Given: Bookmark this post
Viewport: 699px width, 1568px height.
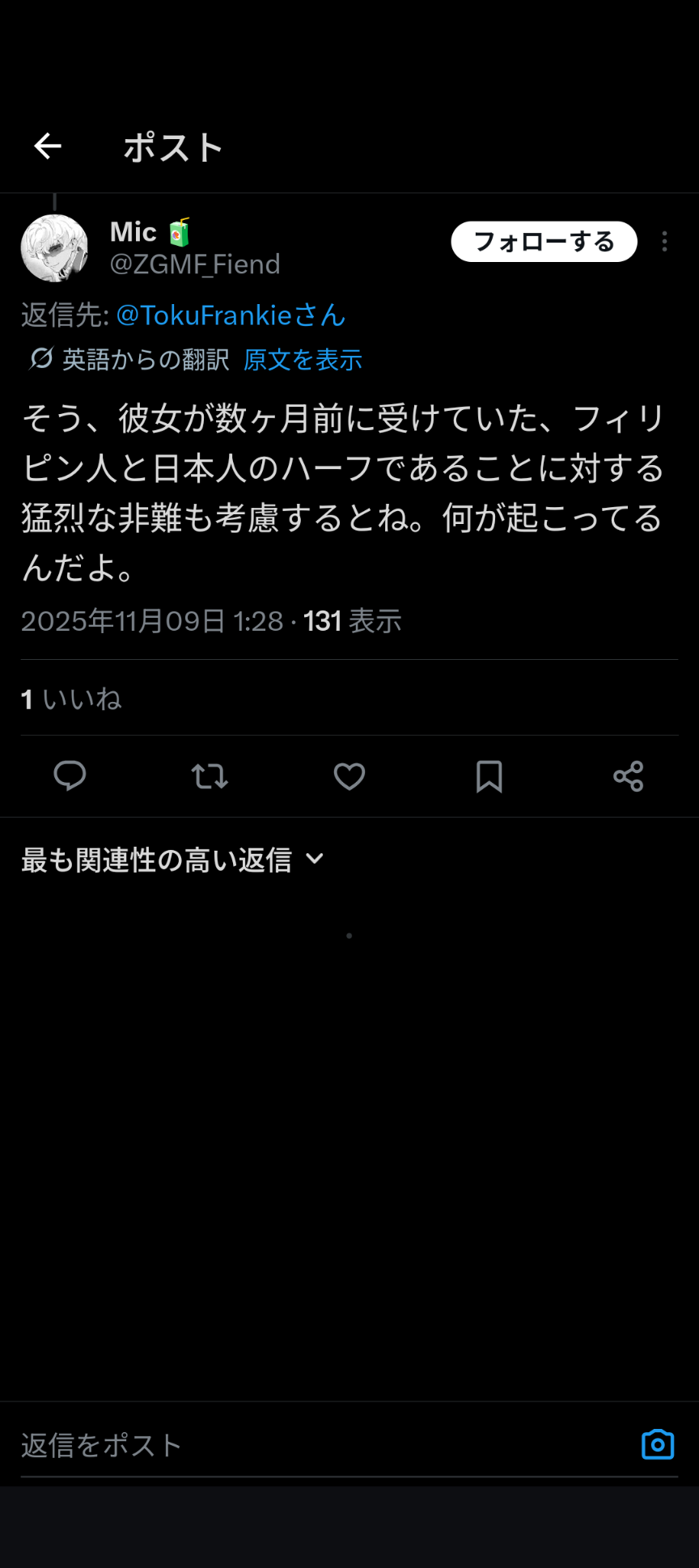Looking at the screenshot, I should pyautogui.click(x=489, y=776).
